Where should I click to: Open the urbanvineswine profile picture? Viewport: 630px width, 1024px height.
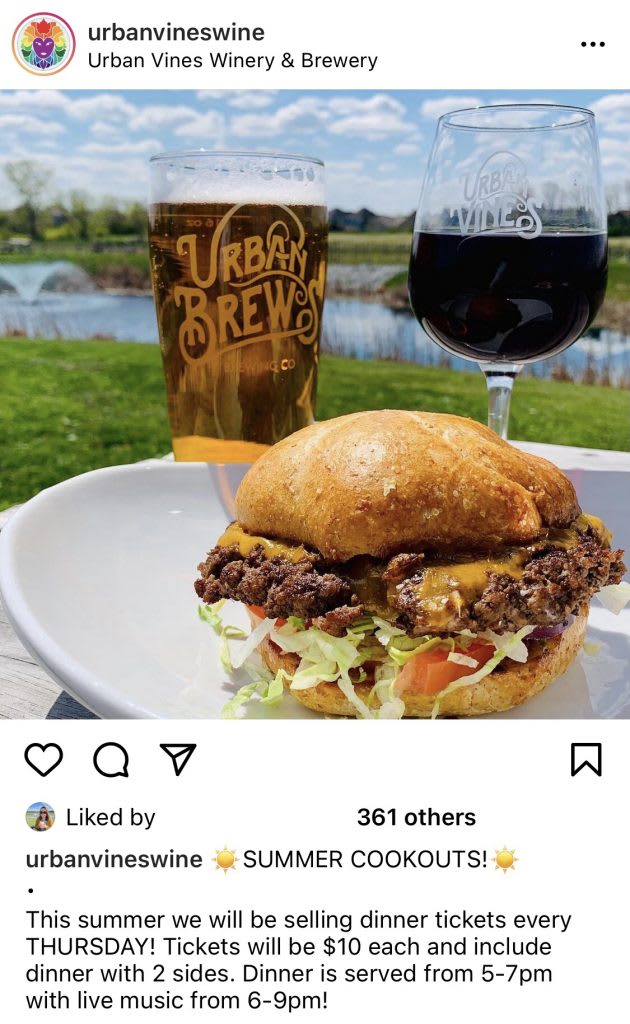(43, 44)
